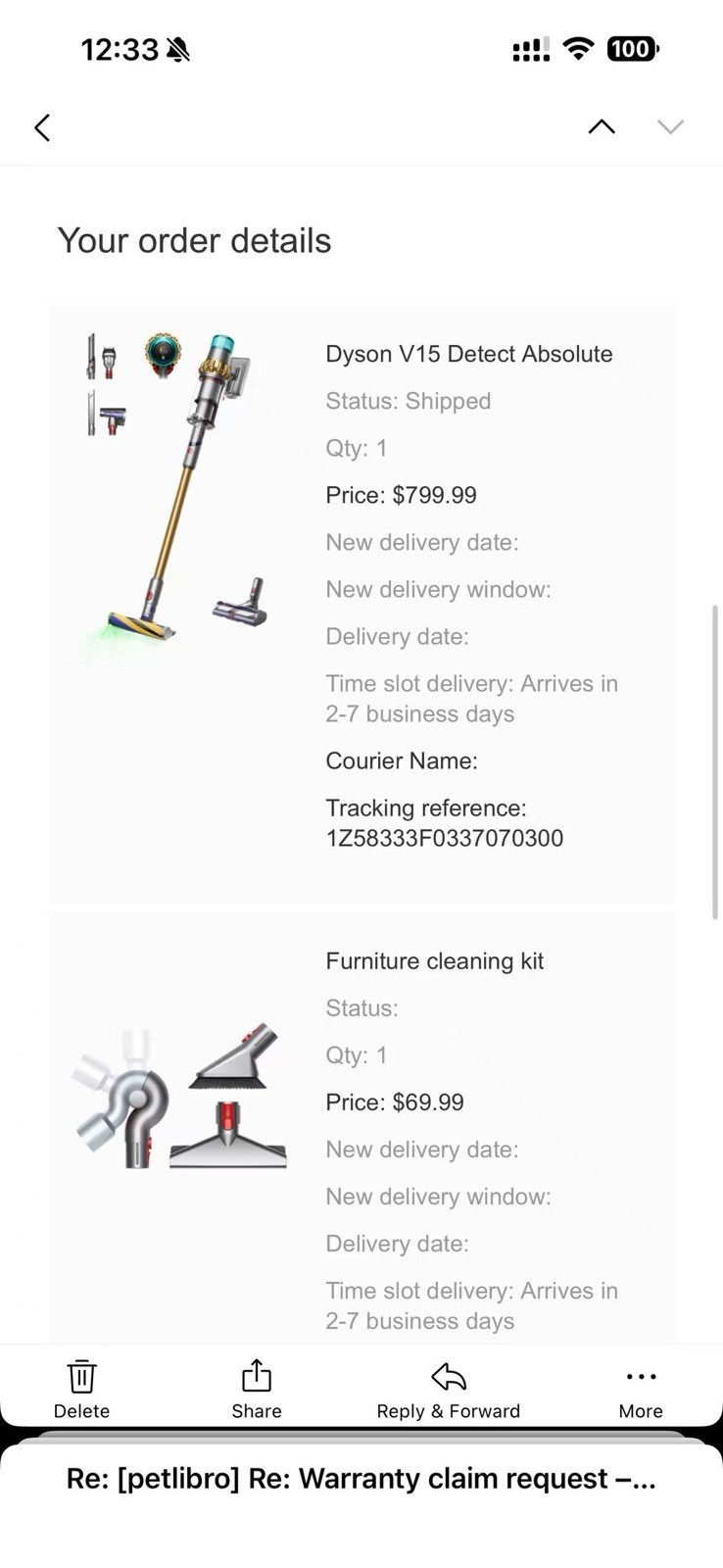The image size is (723, 1568).
Task: Go back to the inbox
Action: [42, 127]
